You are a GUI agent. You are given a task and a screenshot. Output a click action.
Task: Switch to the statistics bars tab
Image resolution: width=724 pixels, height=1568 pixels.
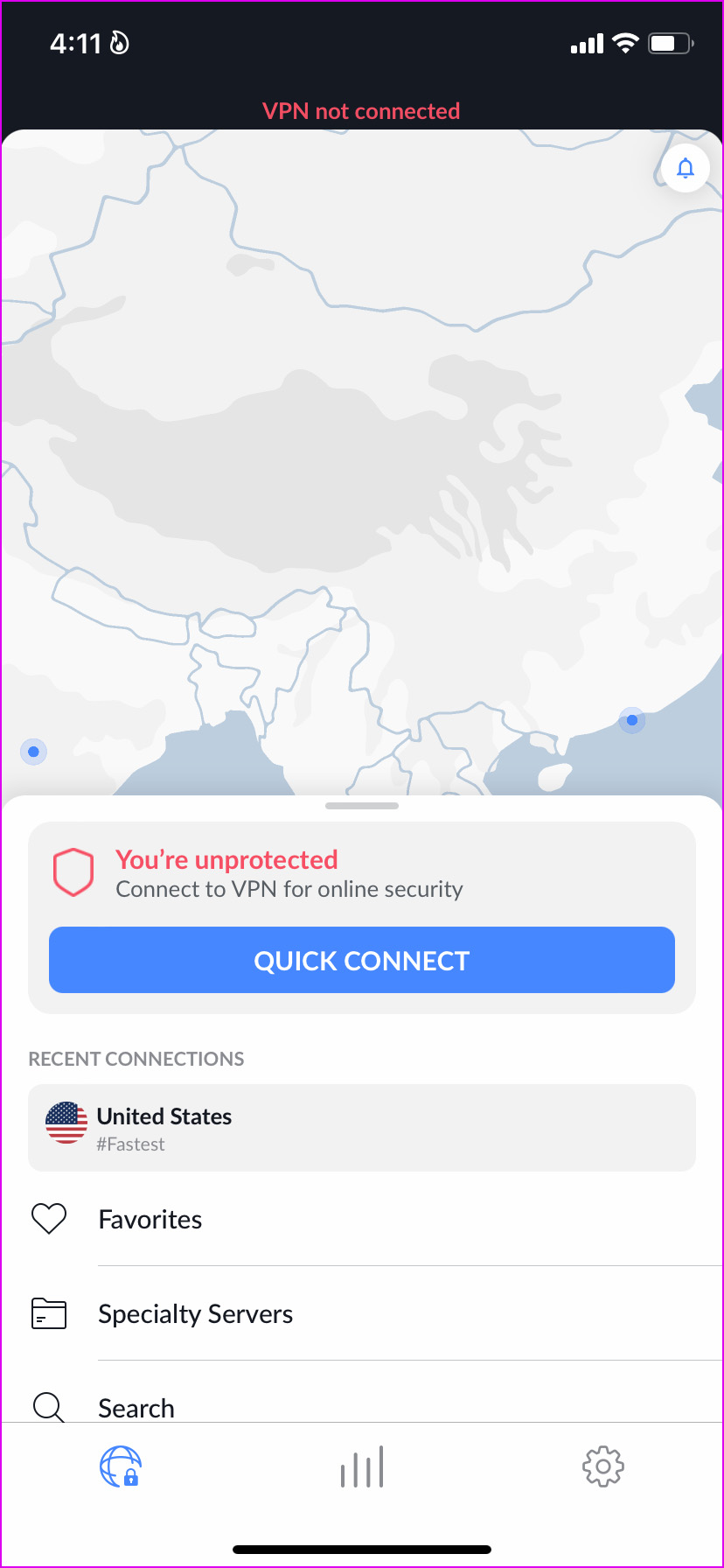362,1466
